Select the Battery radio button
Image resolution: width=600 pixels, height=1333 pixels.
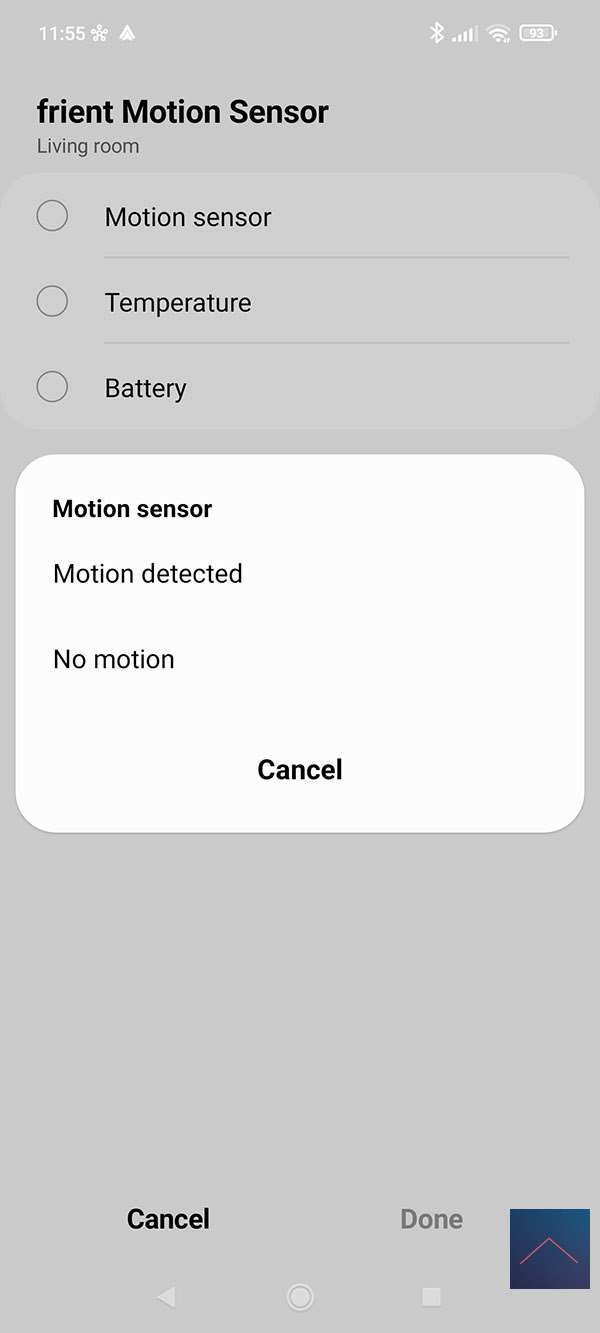pos(52,387)
